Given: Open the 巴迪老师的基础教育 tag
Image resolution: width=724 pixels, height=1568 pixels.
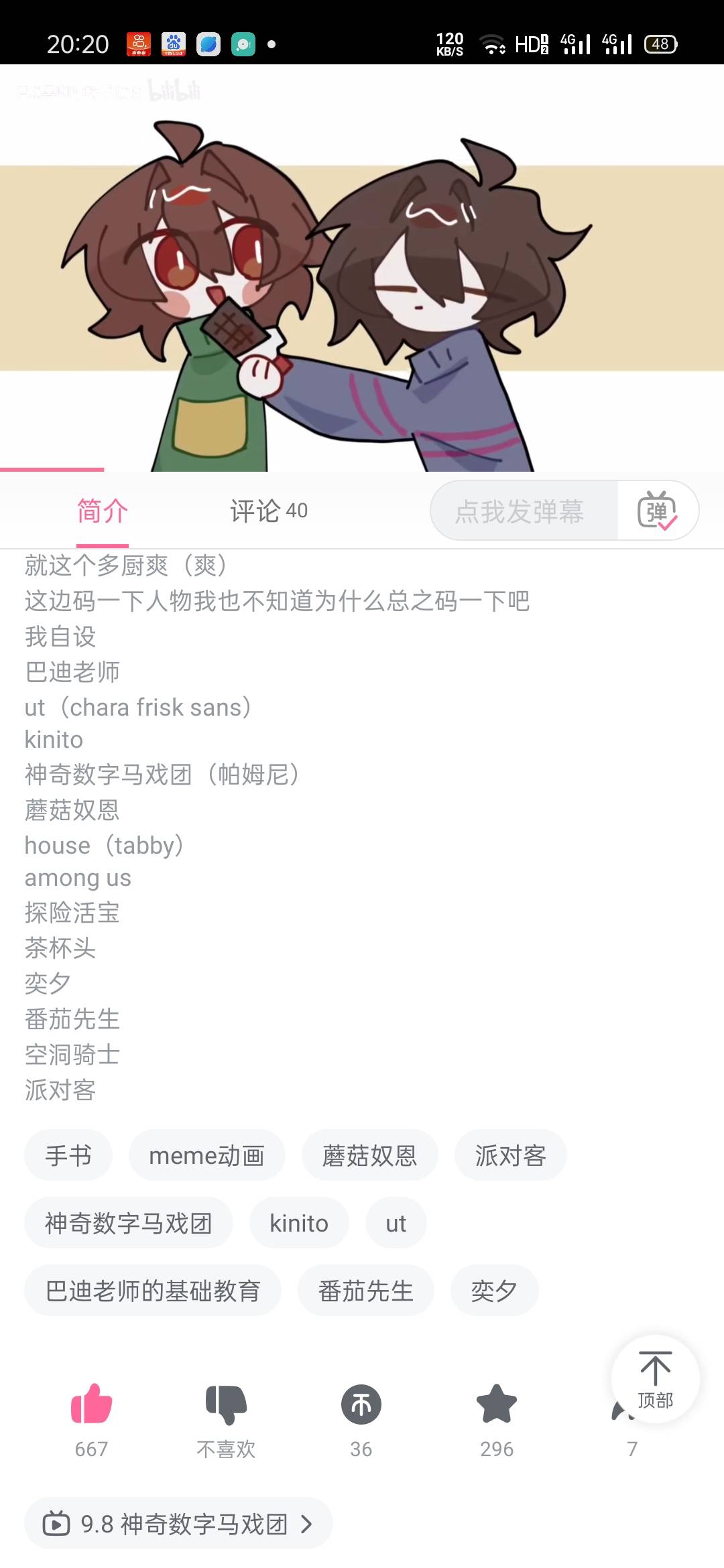Looking at the screenshot, I should click(153, 1291).
